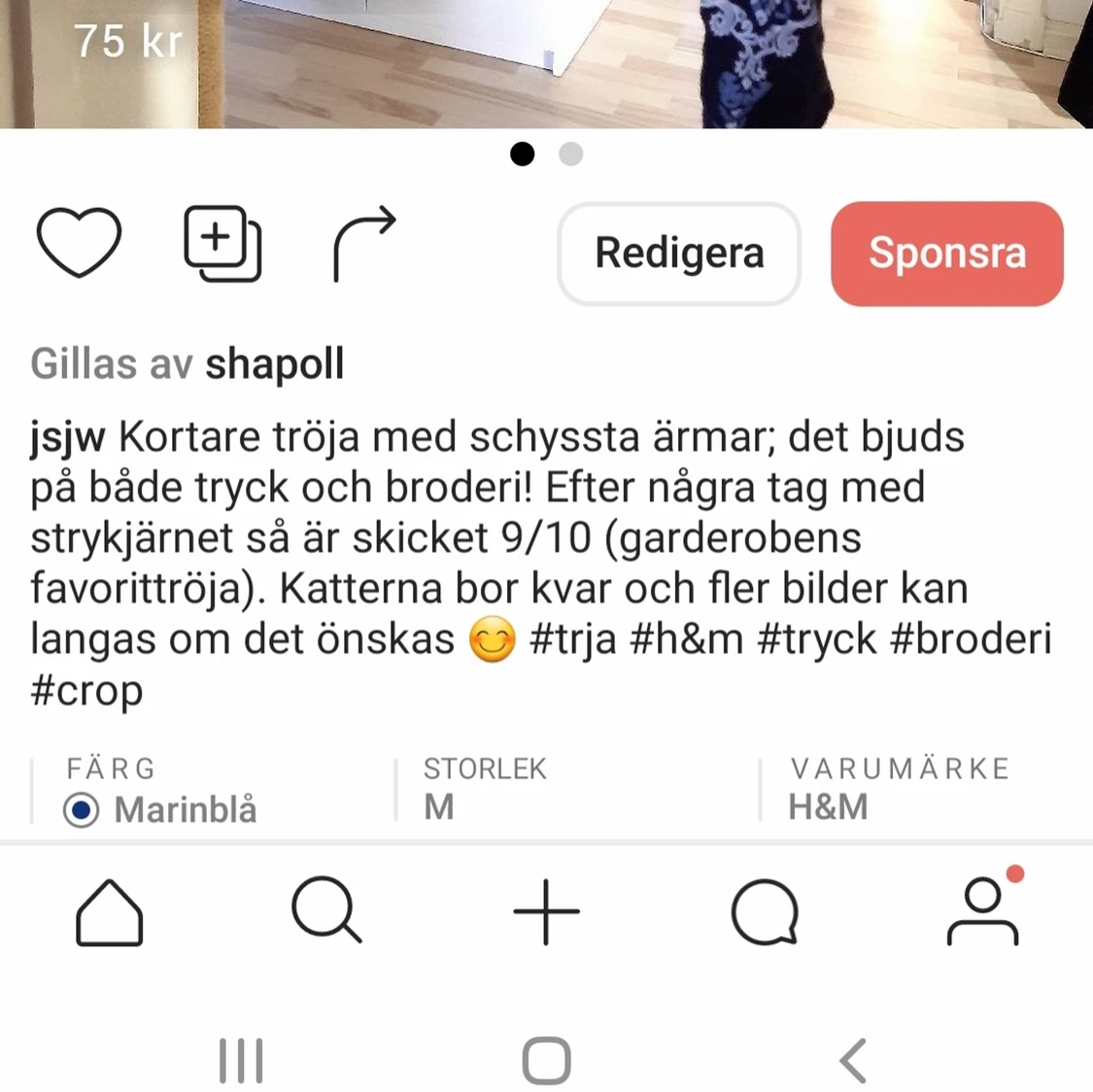Open shapoll's profile from the likes line

click(x=274, y=364)
